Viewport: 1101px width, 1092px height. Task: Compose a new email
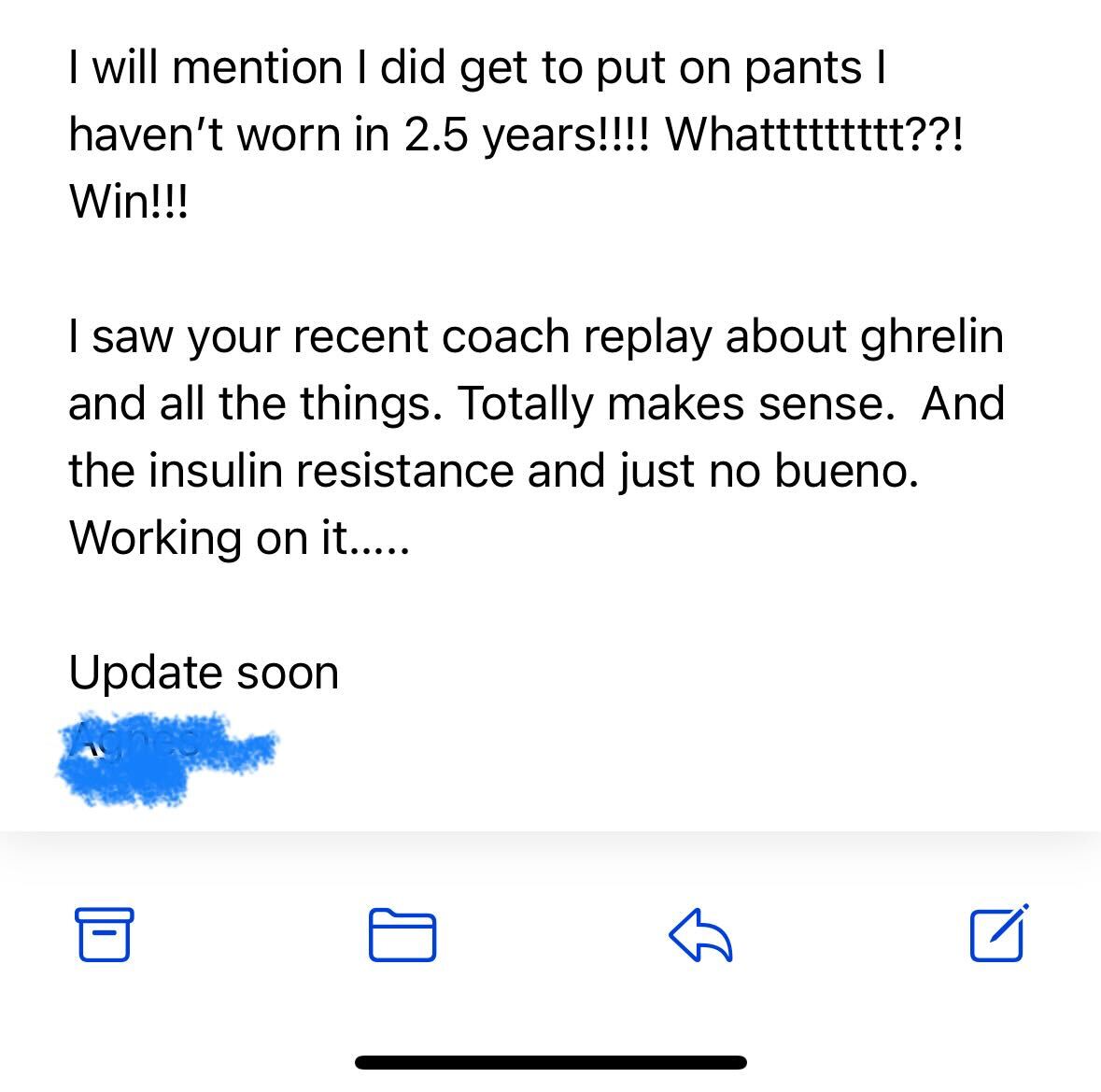998,932
